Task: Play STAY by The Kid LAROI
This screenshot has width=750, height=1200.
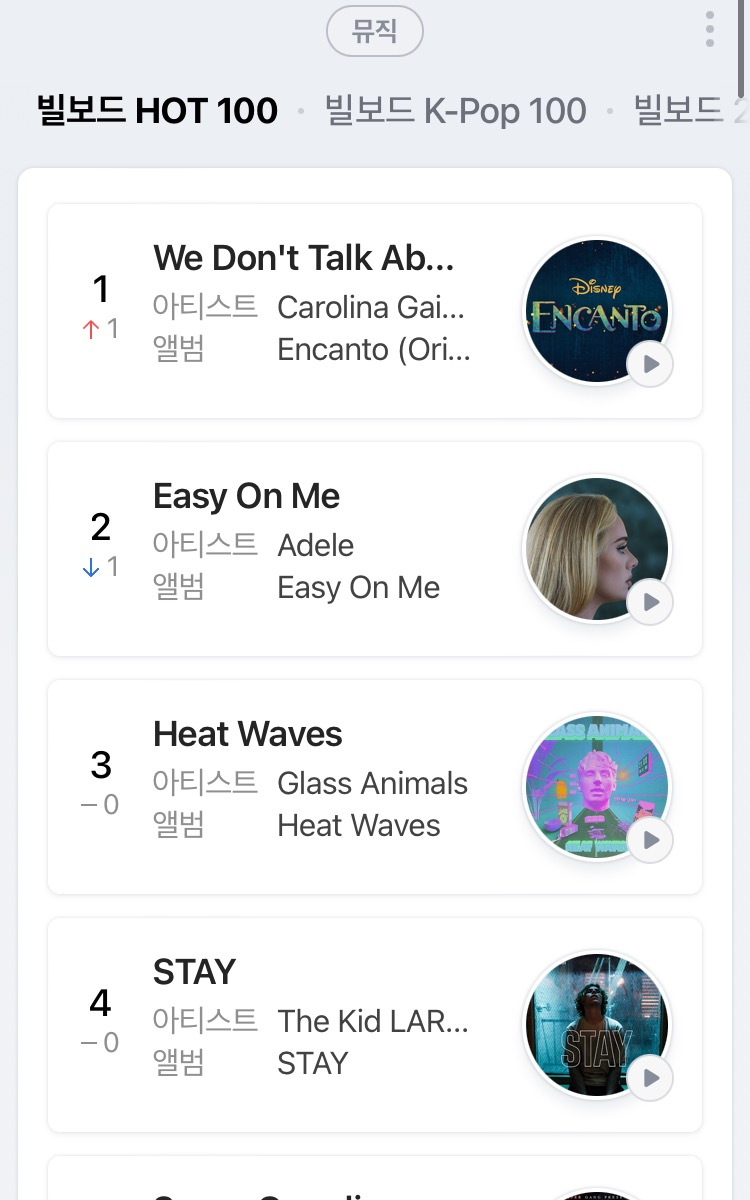Action: 650,1078
